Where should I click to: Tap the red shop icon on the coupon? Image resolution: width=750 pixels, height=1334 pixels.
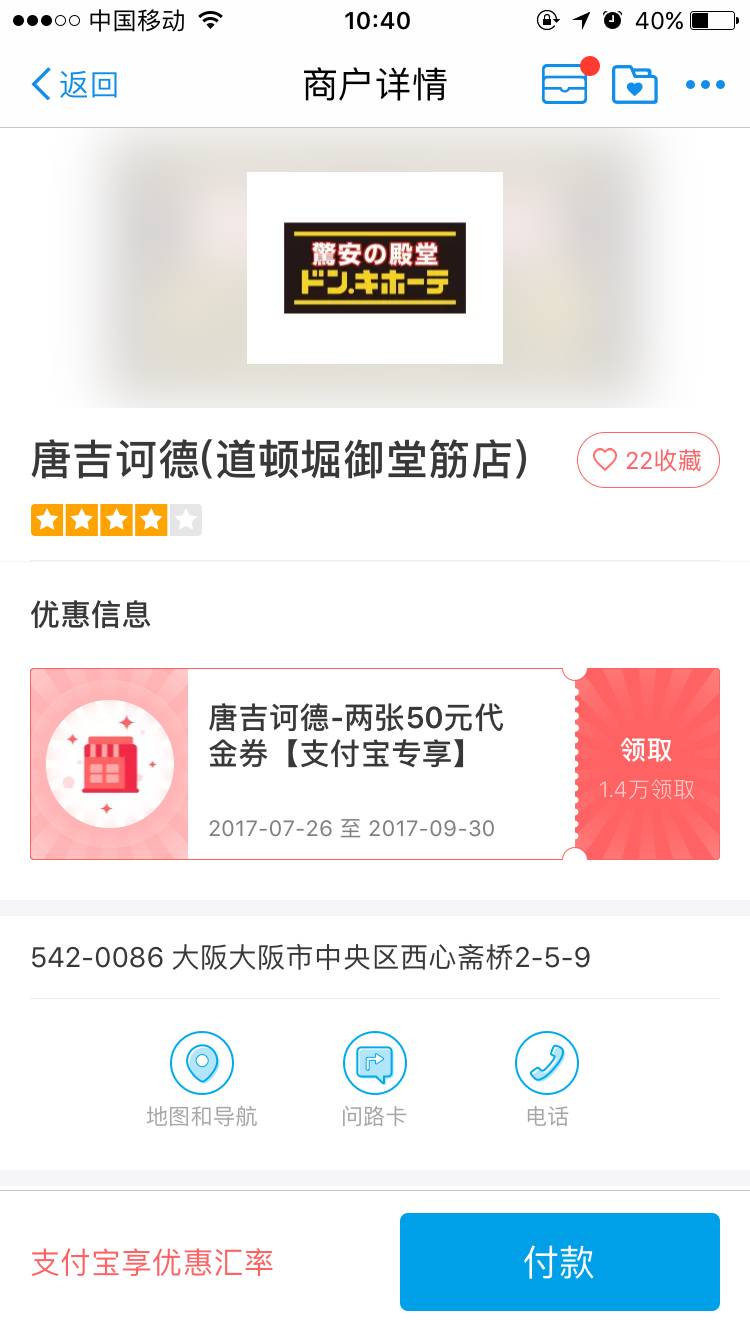coord(110,763)
